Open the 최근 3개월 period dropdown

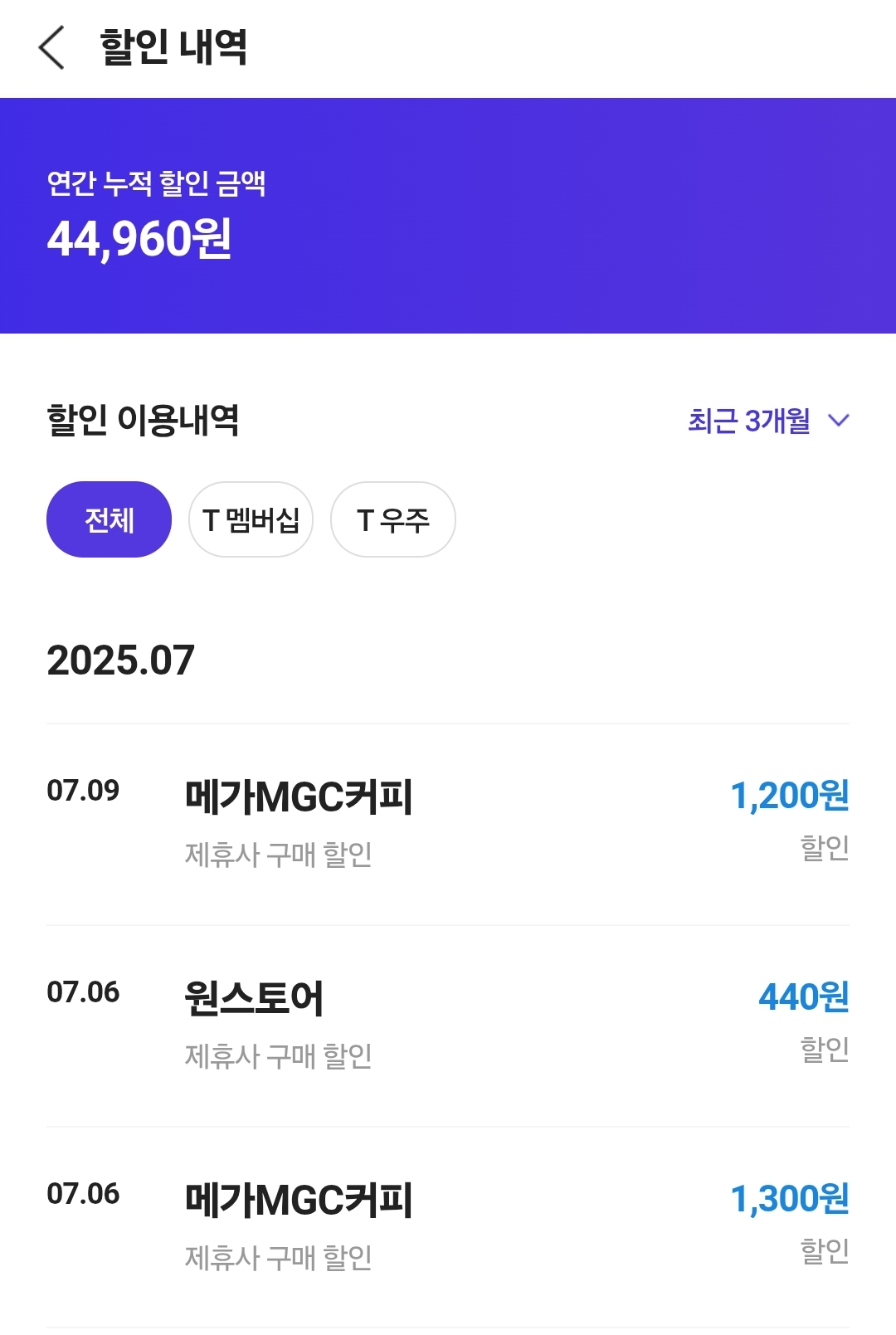pos(767,421)
